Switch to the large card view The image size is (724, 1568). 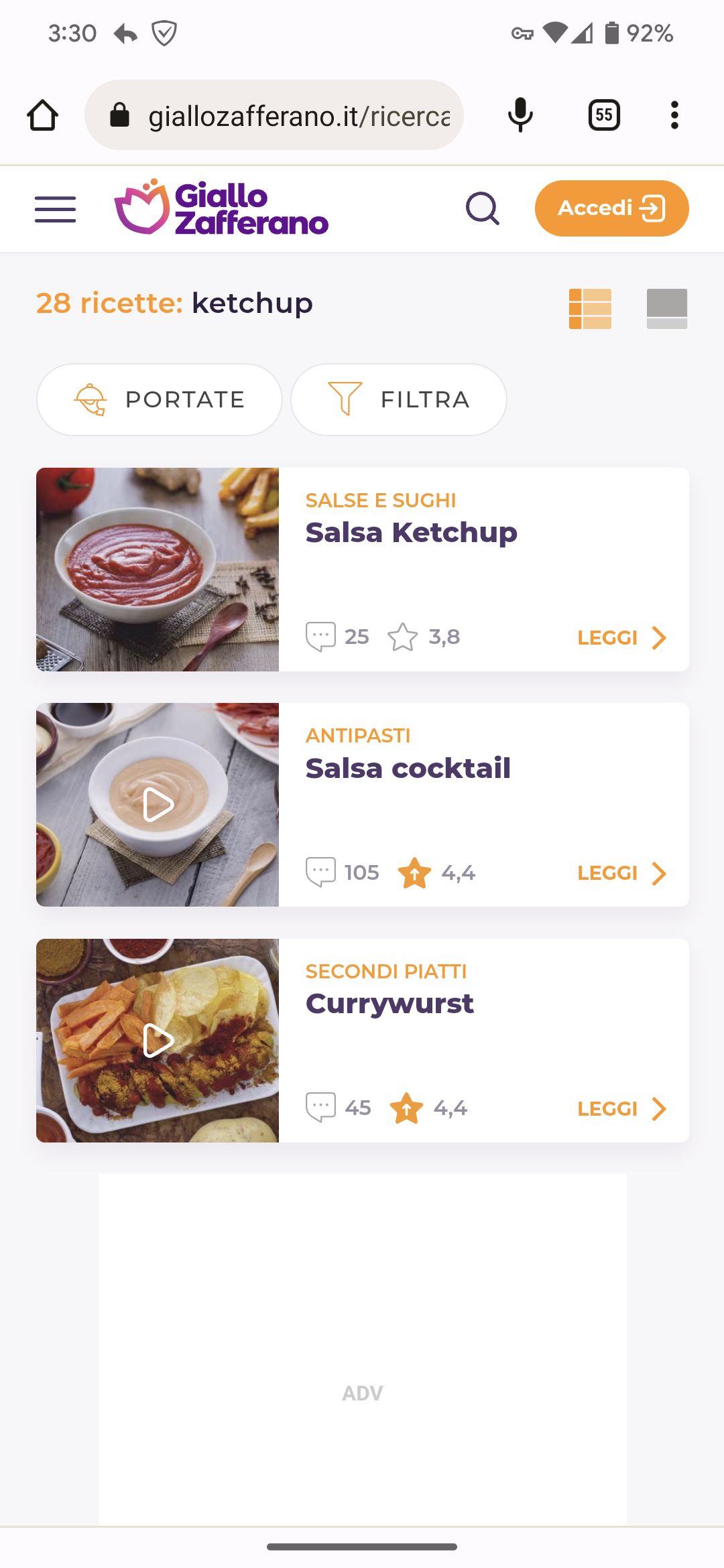click(666, 308)
